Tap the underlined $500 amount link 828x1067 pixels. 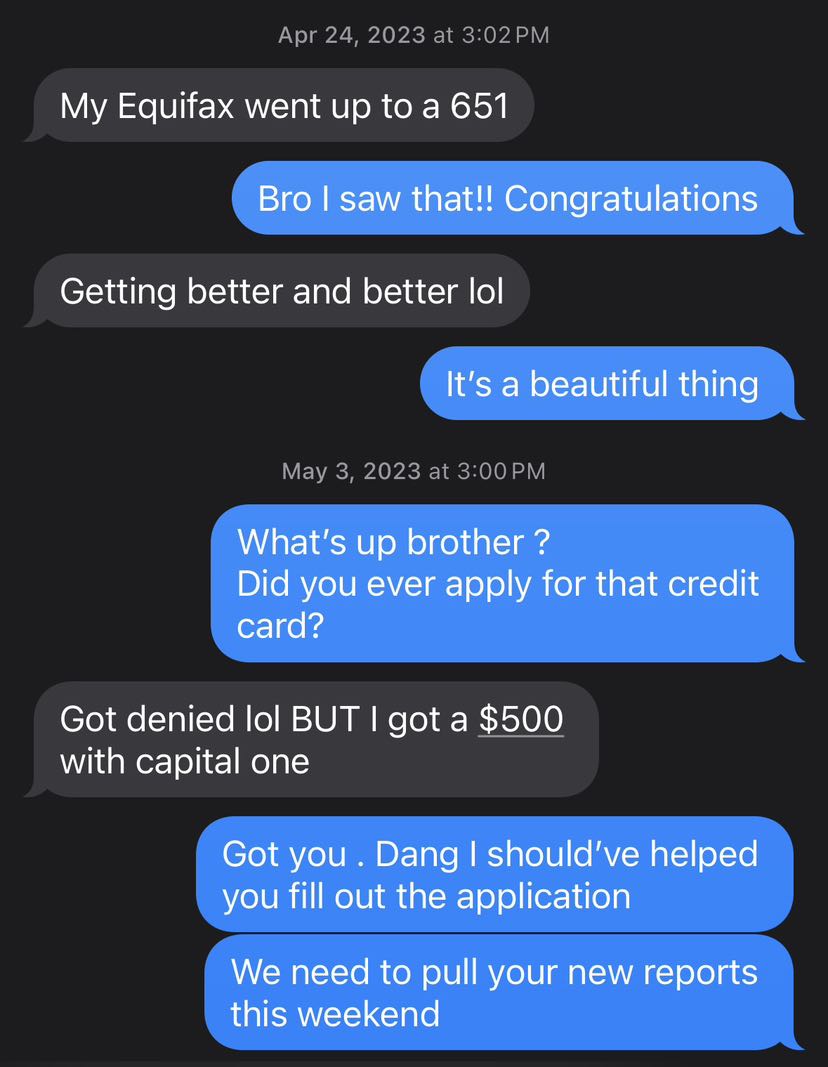pyautogui.click(x=521, y=719)
